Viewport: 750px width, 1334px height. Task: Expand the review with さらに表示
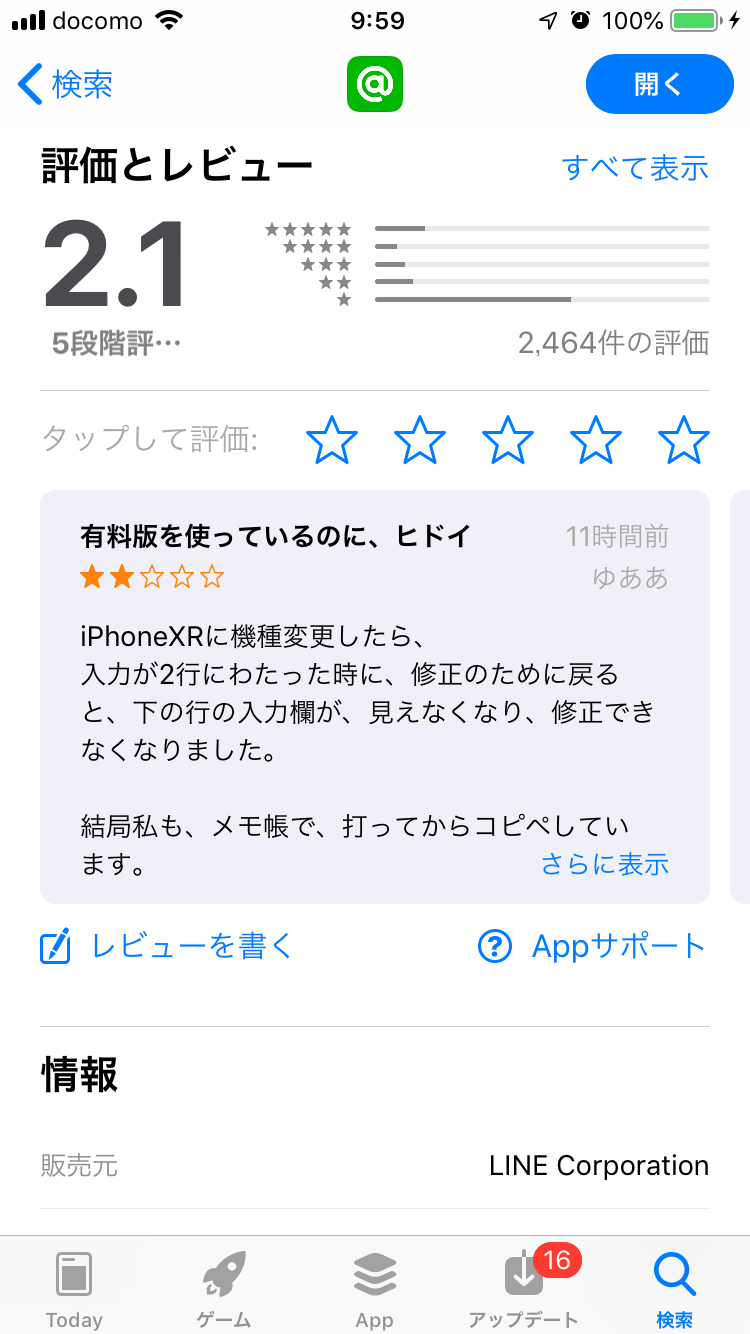pos(605,864)
